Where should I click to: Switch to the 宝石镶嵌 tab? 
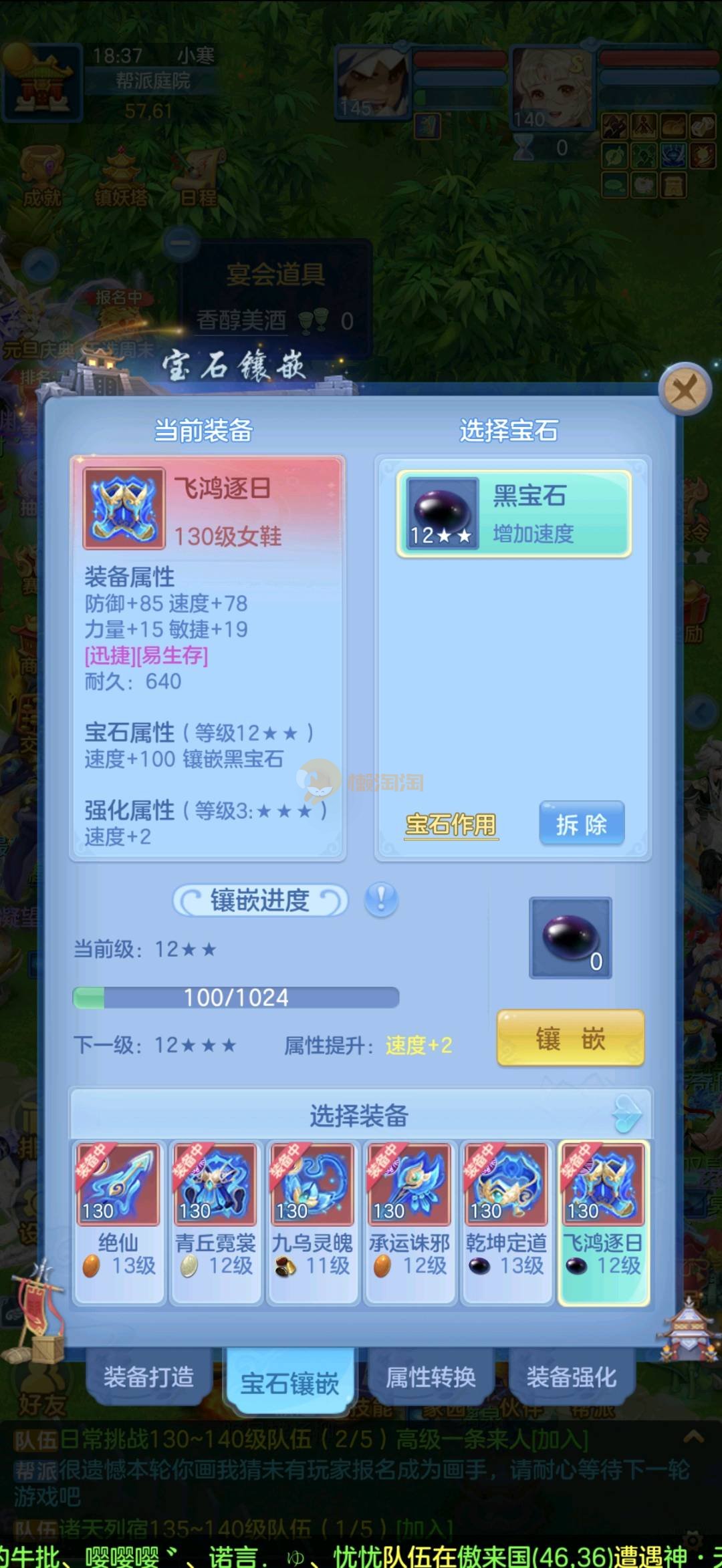(289, 1382)
